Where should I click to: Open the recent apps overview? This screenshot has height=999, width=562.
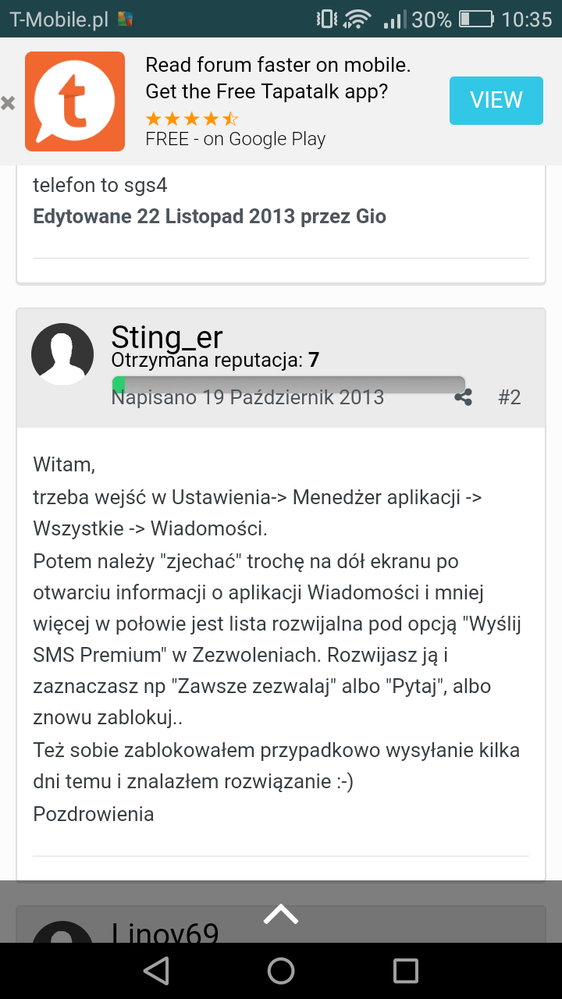pyautogui.click(x=405, y=970)
